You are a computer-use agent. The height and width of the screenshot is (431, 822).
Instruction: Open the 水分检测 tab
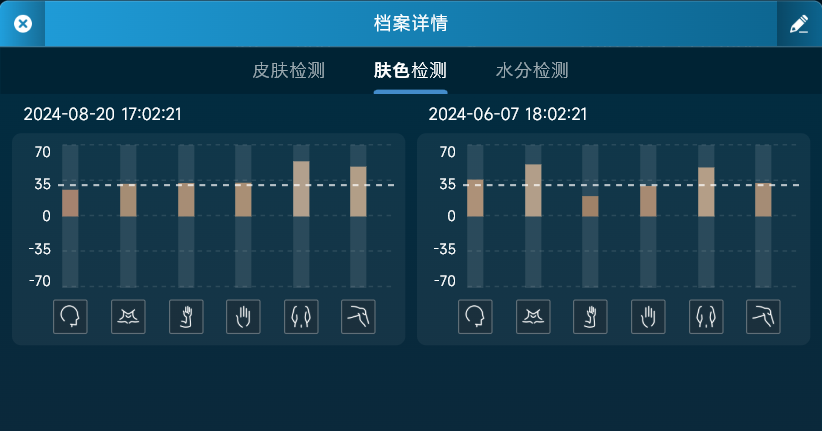(x=532, y=71)
